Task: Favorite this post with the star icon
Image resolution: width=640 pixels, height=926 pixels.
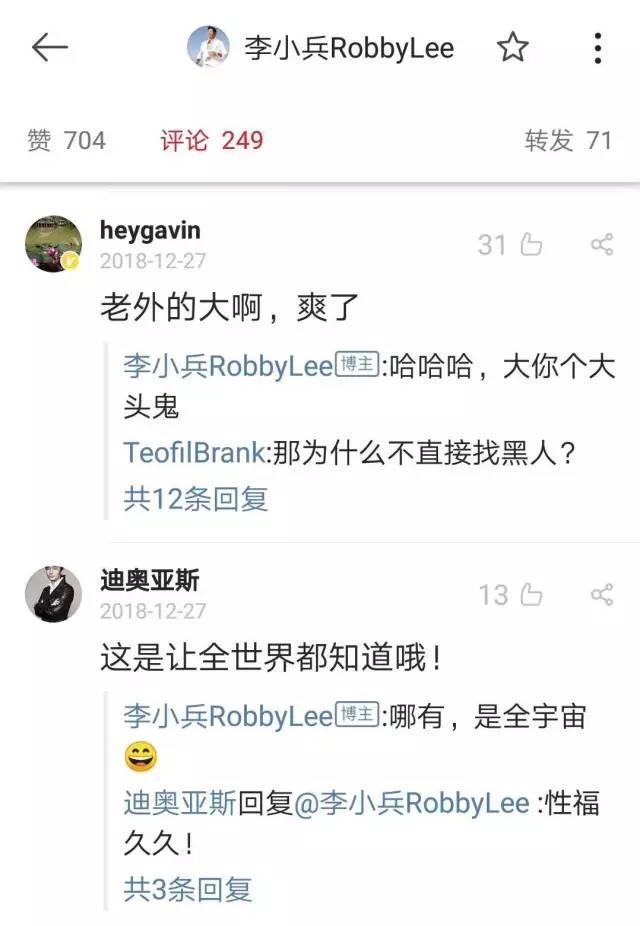Action: tap(513, 47)
